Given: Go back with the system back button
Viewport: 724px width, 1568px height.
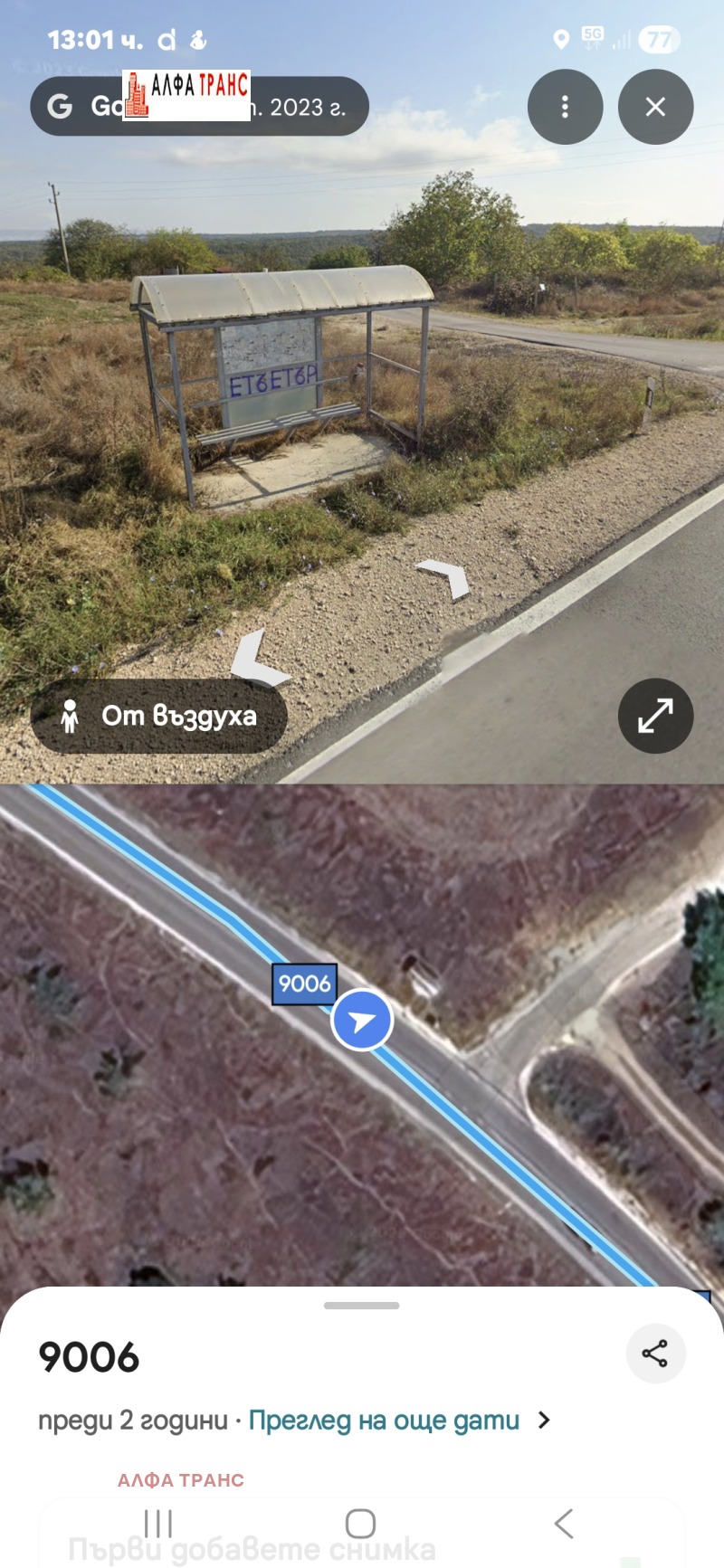Looking at the screenshot, I should pyautogui.click(x=563, y=1524).
